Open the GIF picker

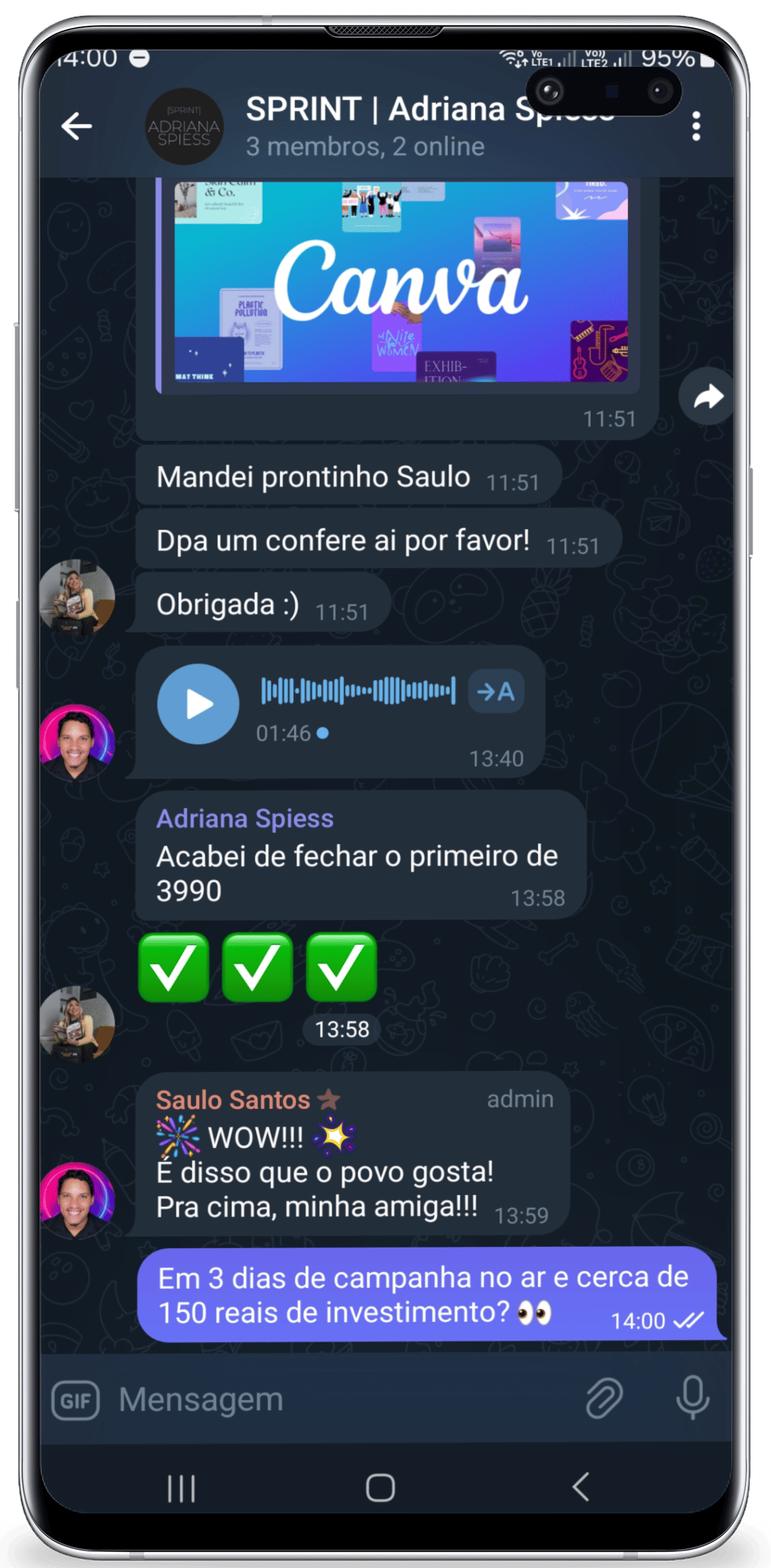coord(76,1400)
